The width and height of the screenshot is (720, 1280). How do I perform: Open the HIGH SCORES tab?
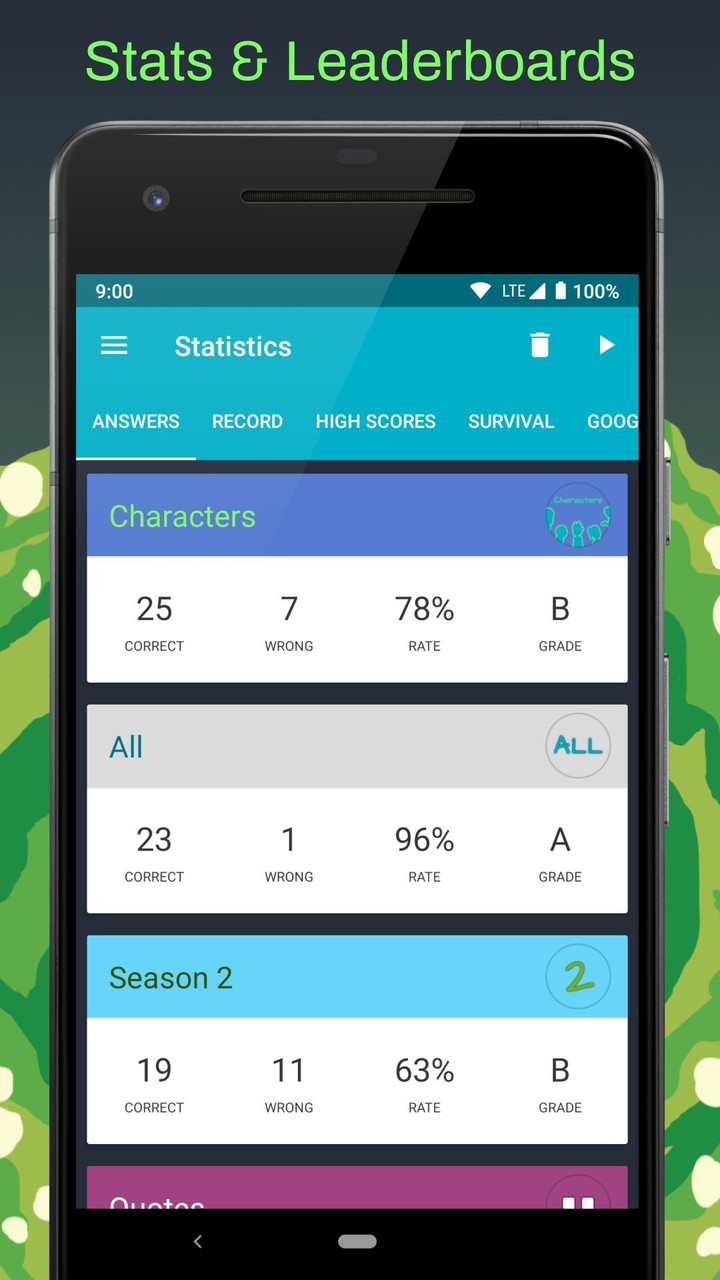pyautogui.click(x=375, y=421)
